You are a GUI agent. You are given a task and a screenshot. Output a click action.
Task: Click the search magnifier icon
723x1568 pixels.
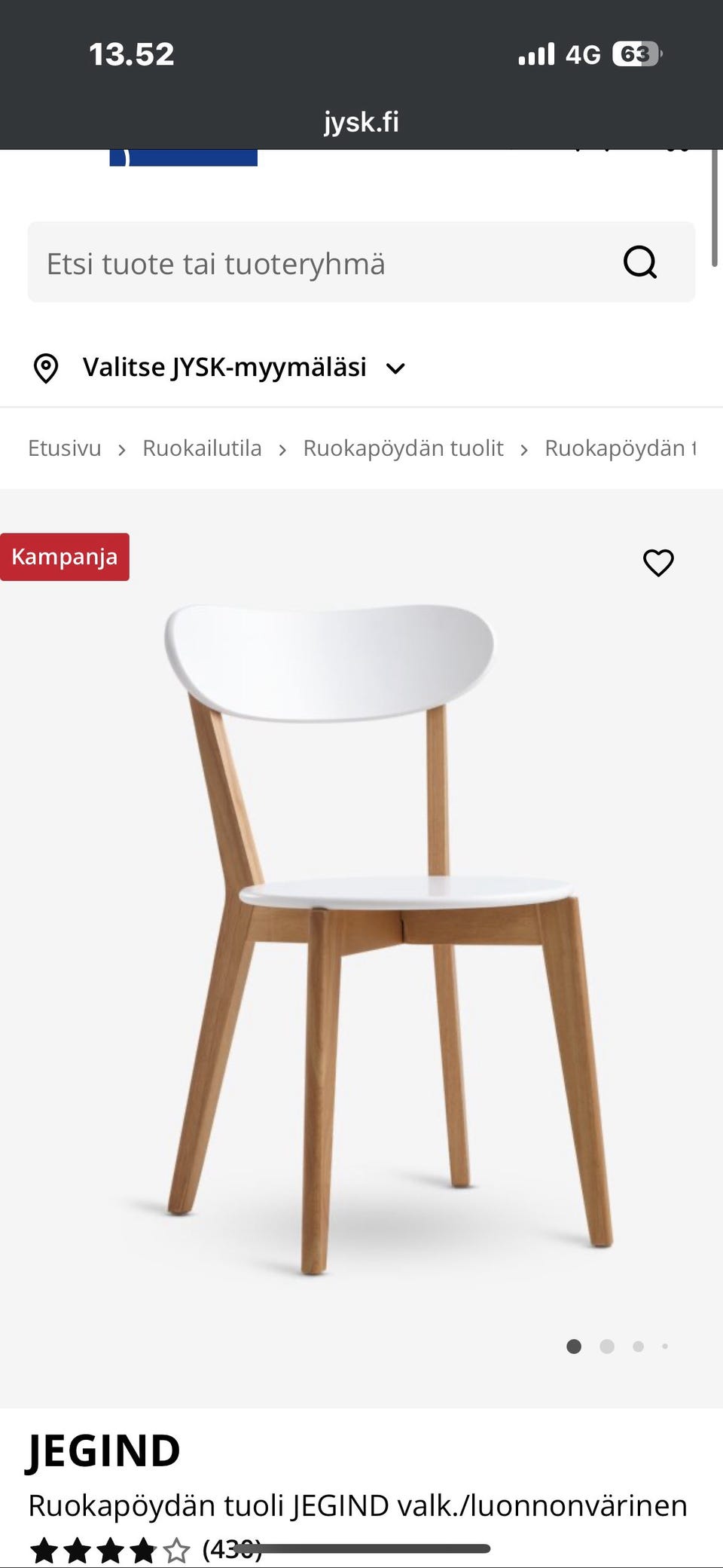pyautogui.click(x=640, y=262)
